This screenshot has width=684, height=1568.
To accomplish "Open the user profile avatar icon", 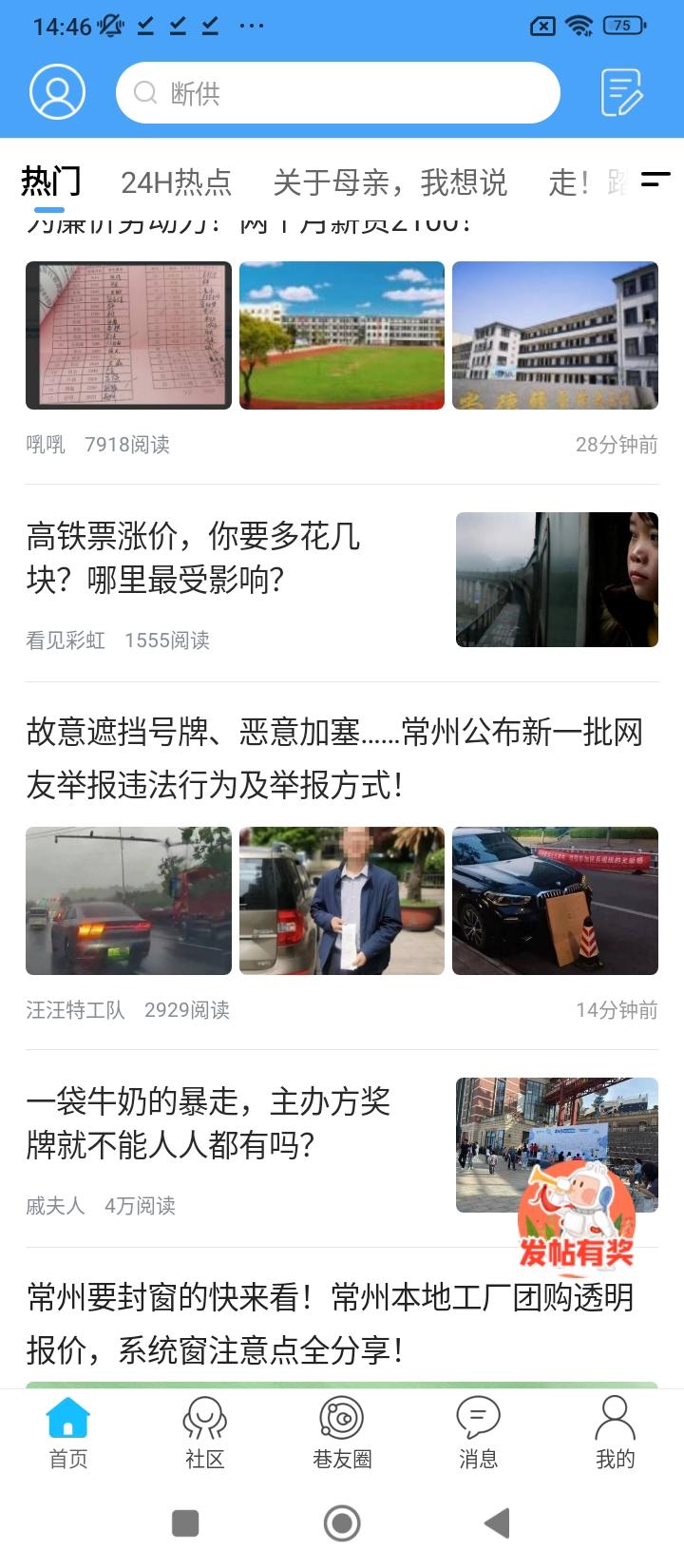I will click(x=57, y=91).
